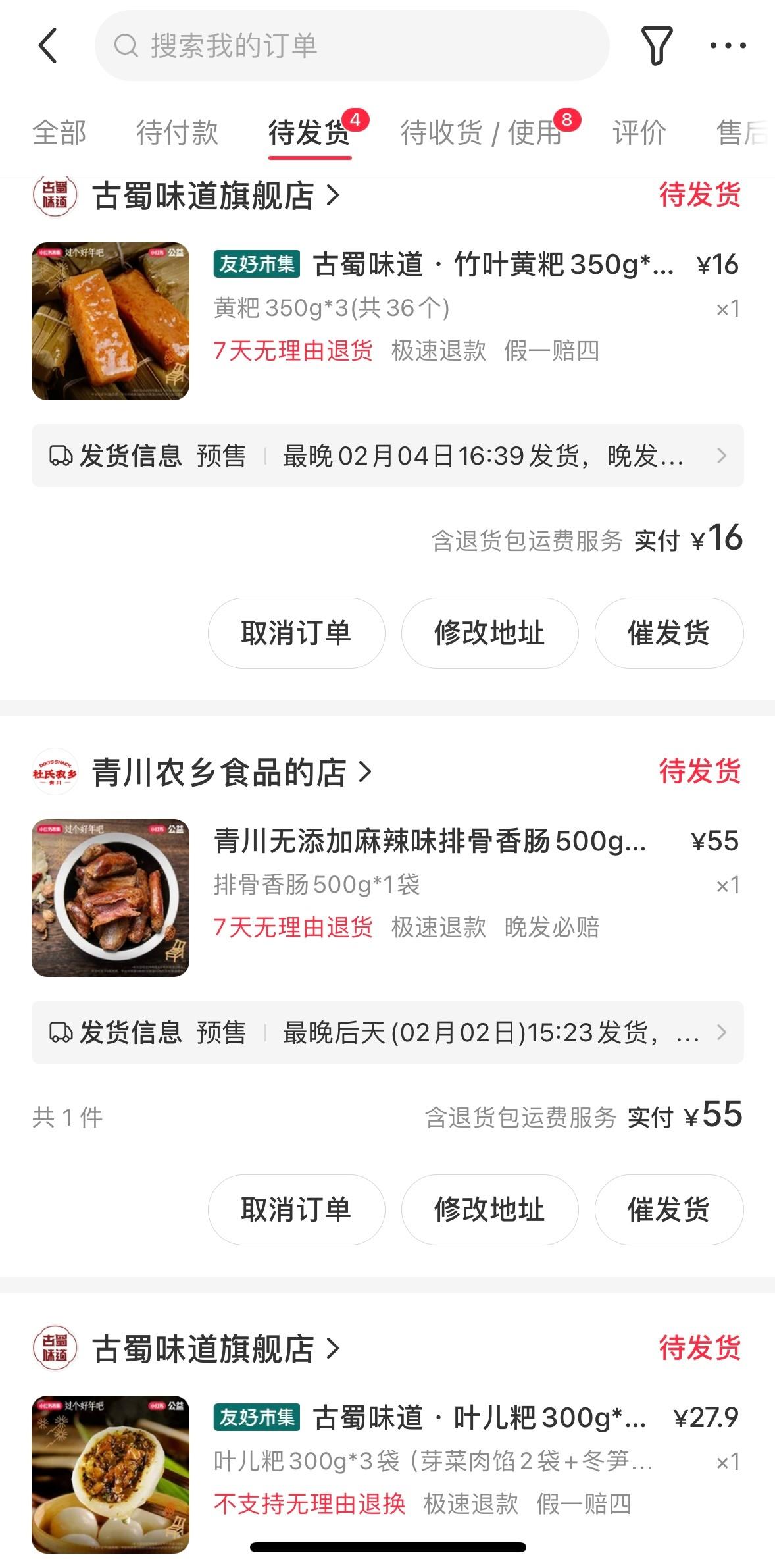The height and width of the screenshot is (1568, 775).
Task: Switch to the 待收货/使用 tab
Action: [x=480, y=133]
